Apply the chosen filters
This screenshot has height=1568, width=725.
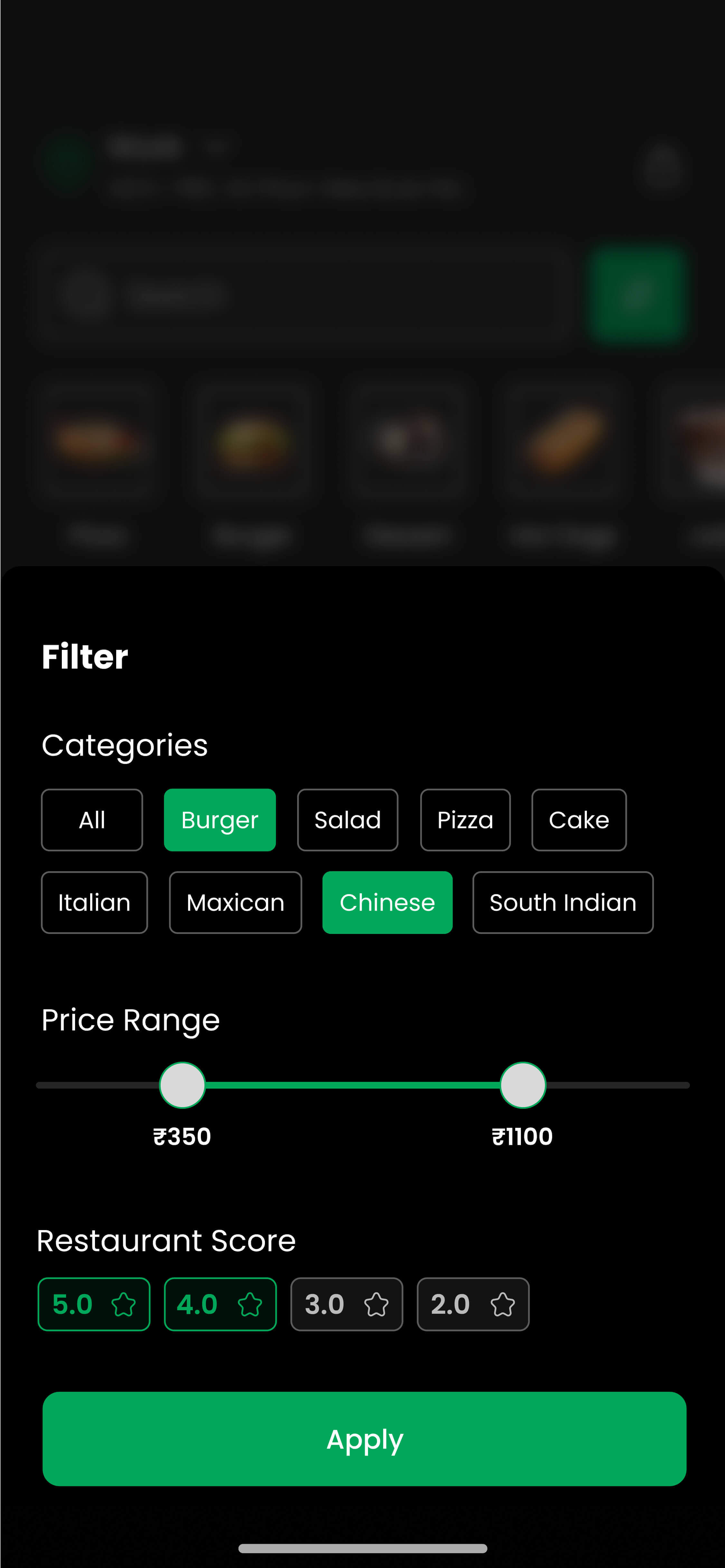364,1439
